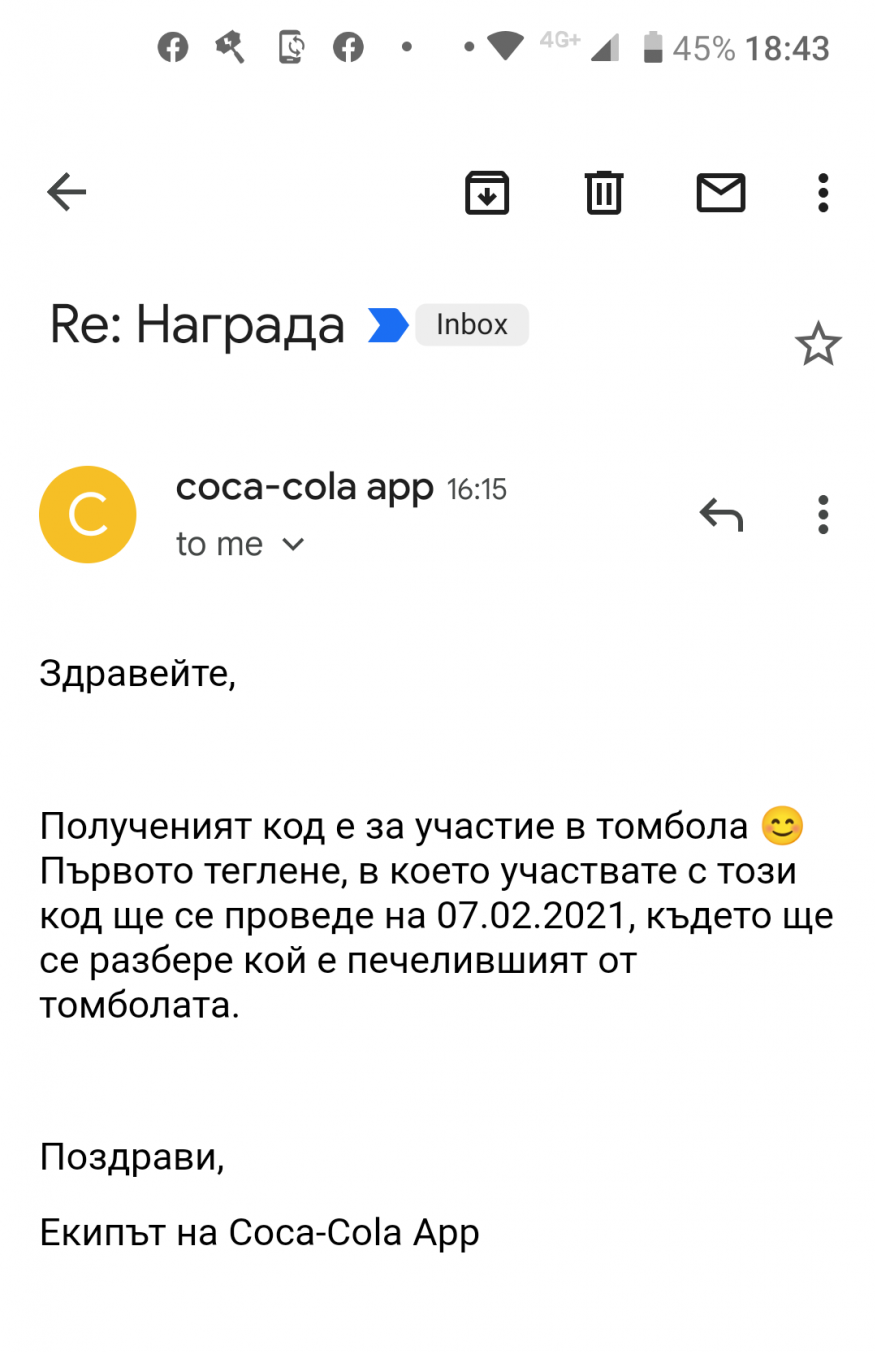Reply to the coca-cola app message

coord(721,514)
